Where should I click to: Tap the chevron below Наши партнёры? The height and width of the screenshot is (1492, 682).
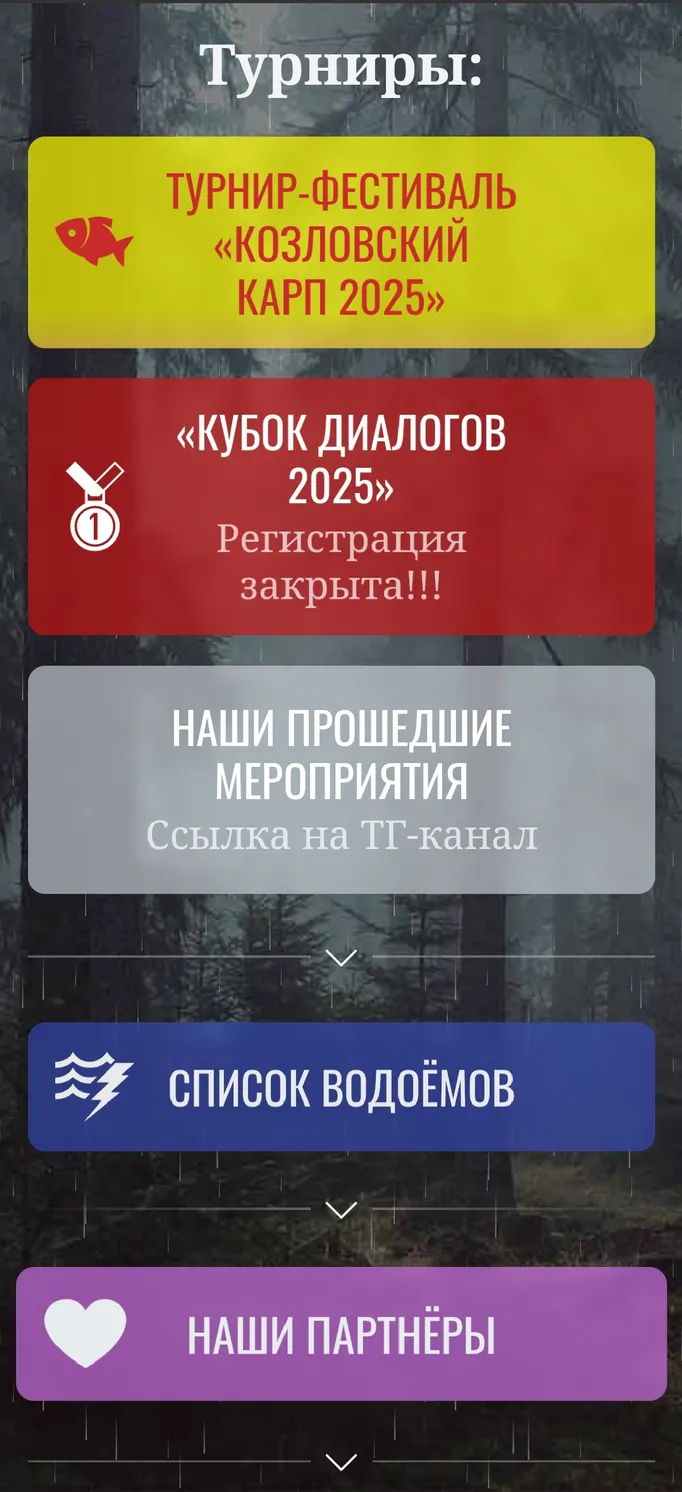341,1462
